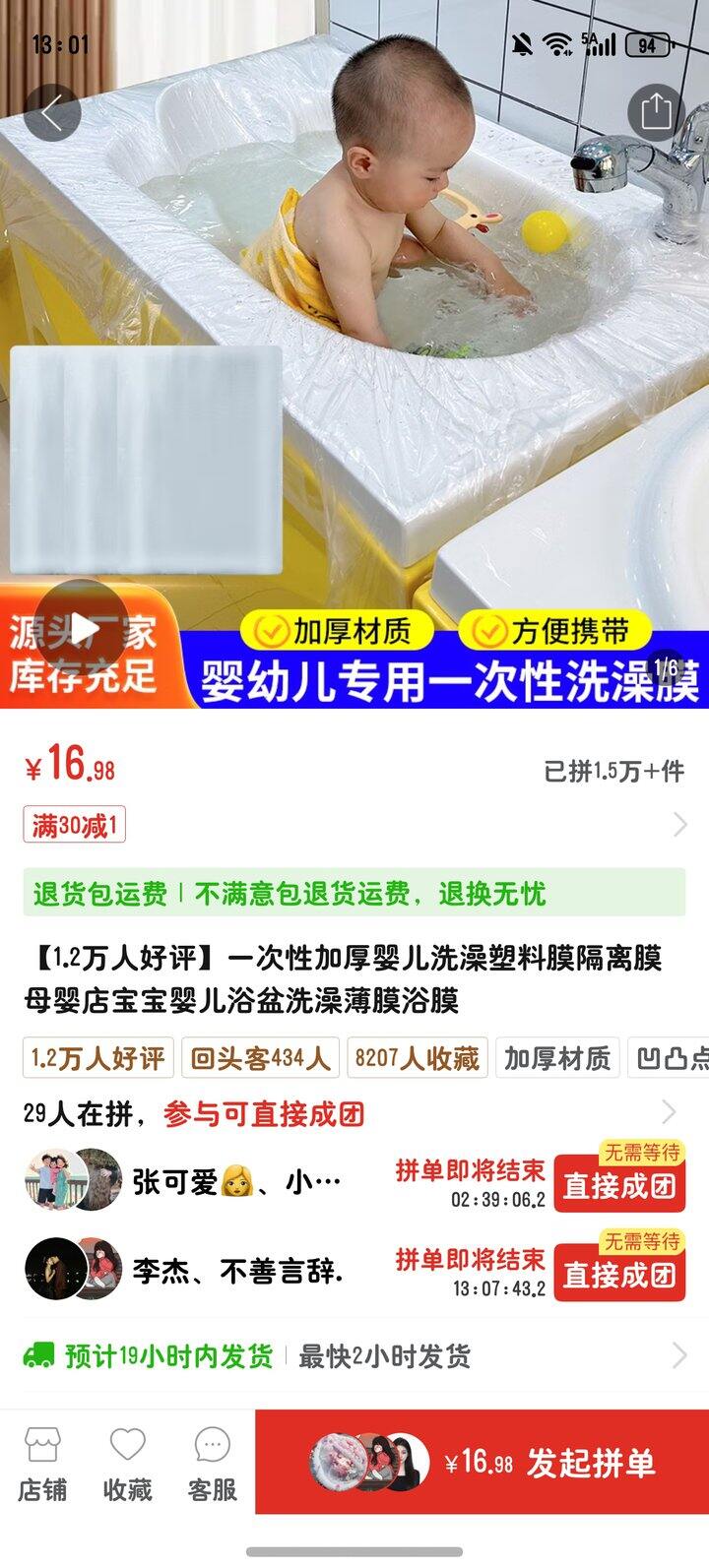709x1568 pixels.
Task: Start a group buy with 发起拼单
Action: click(482, 1462)
